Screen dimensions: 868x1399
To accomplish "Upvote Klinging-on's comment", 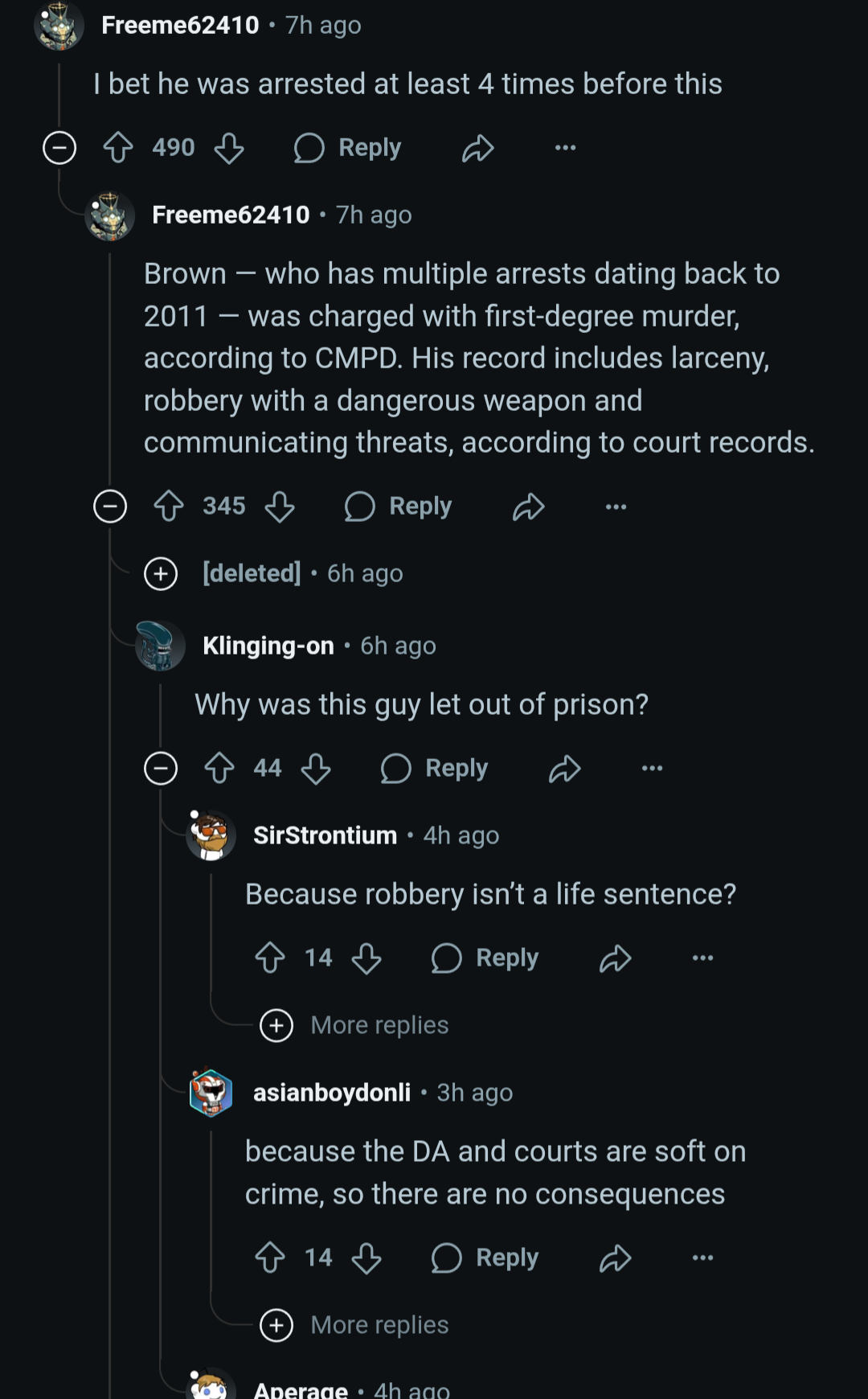I will click(219, 769).
